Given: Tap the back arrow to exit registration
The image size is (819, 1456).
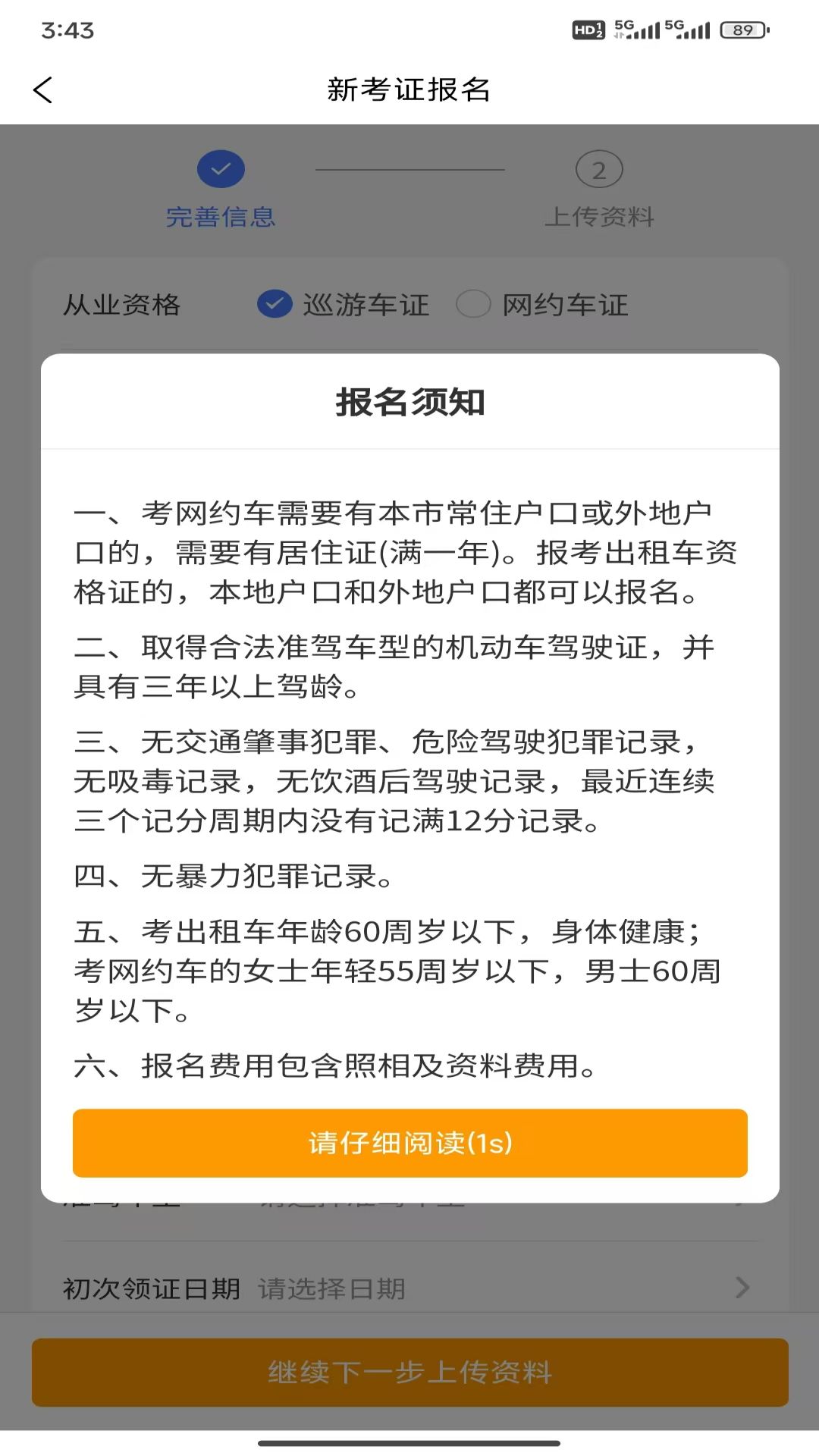Looking at the screenshot, I should click(43, 89).
